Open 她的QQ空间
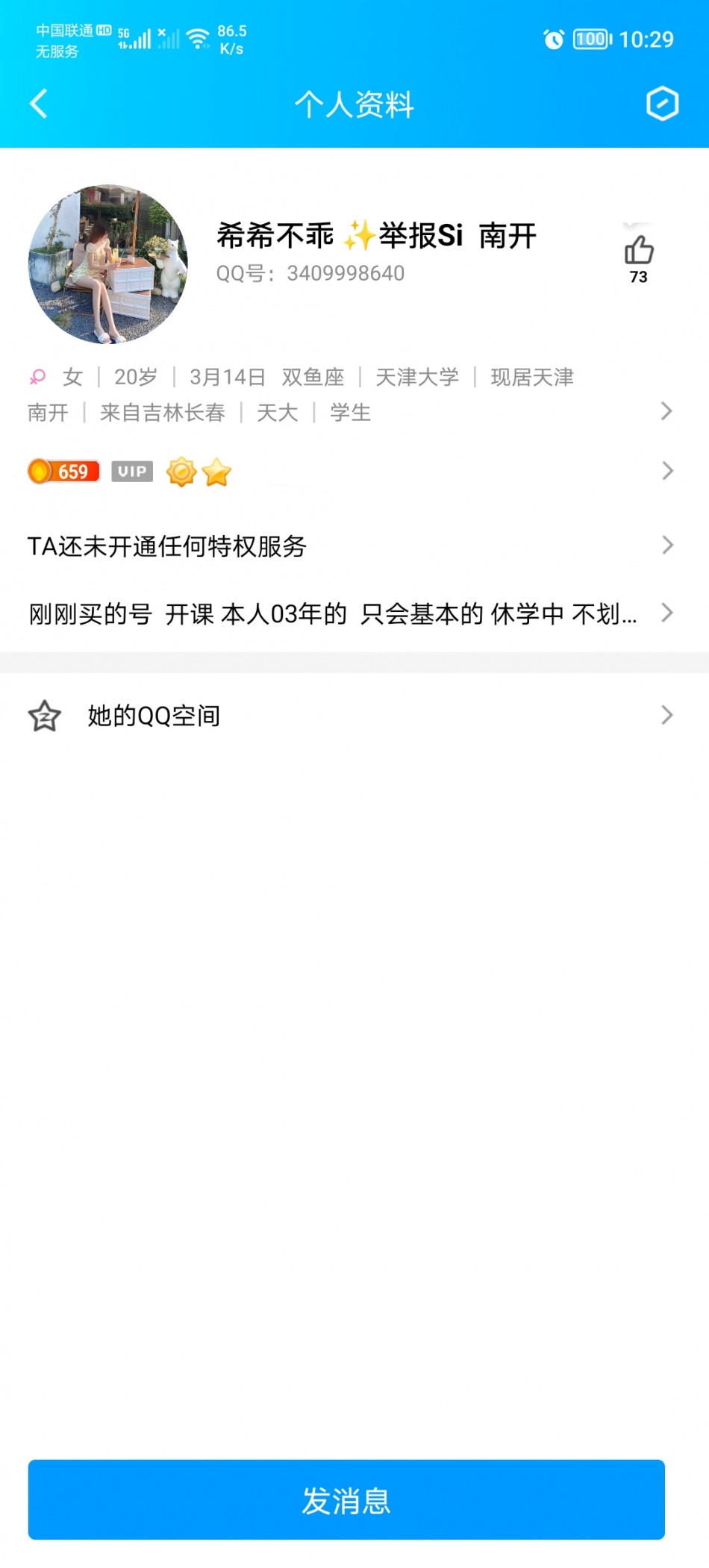The image size is (709, 1568). [x=354, y=716]
